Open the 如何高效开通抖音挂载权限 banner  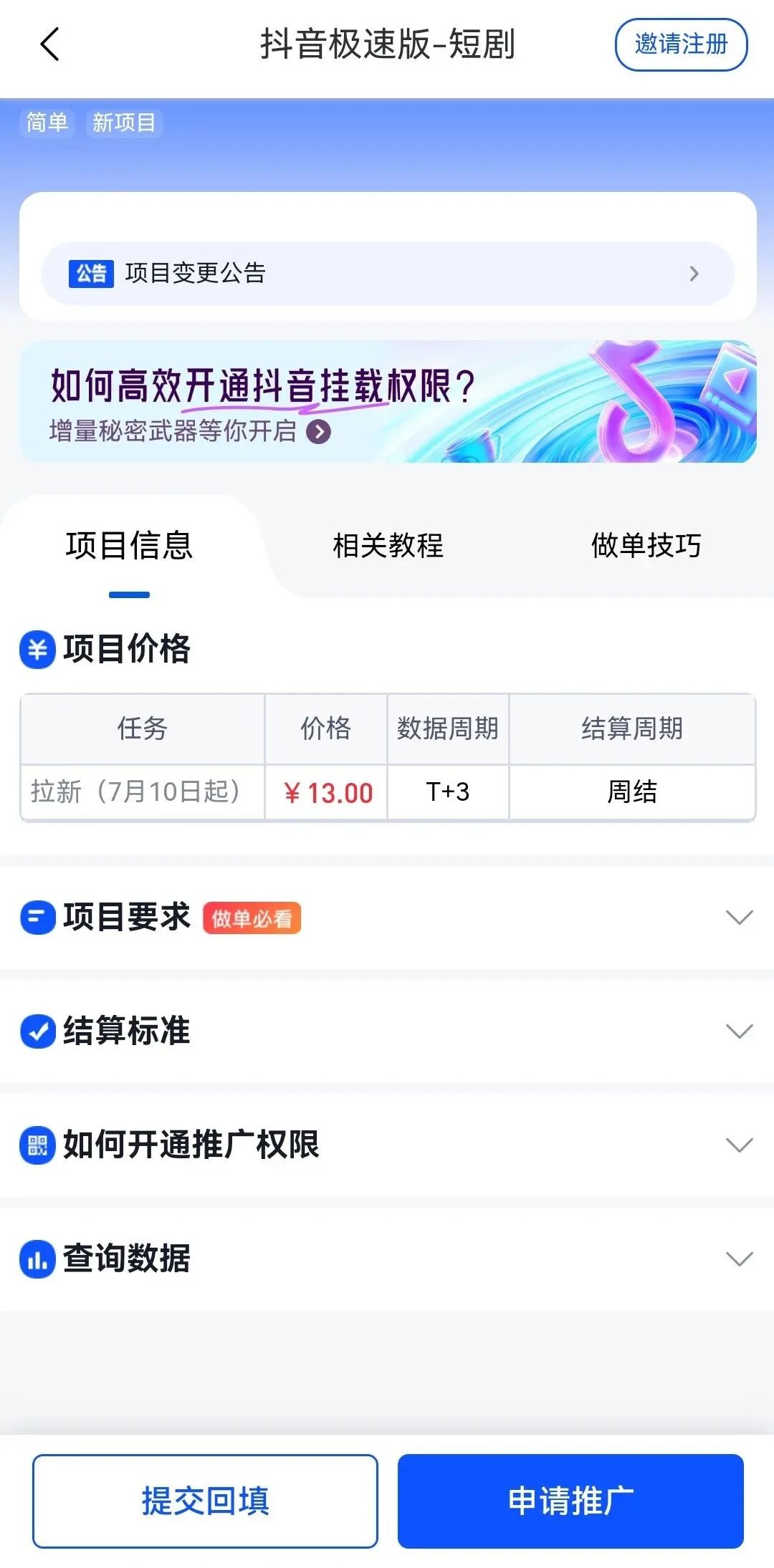point(387,402)
